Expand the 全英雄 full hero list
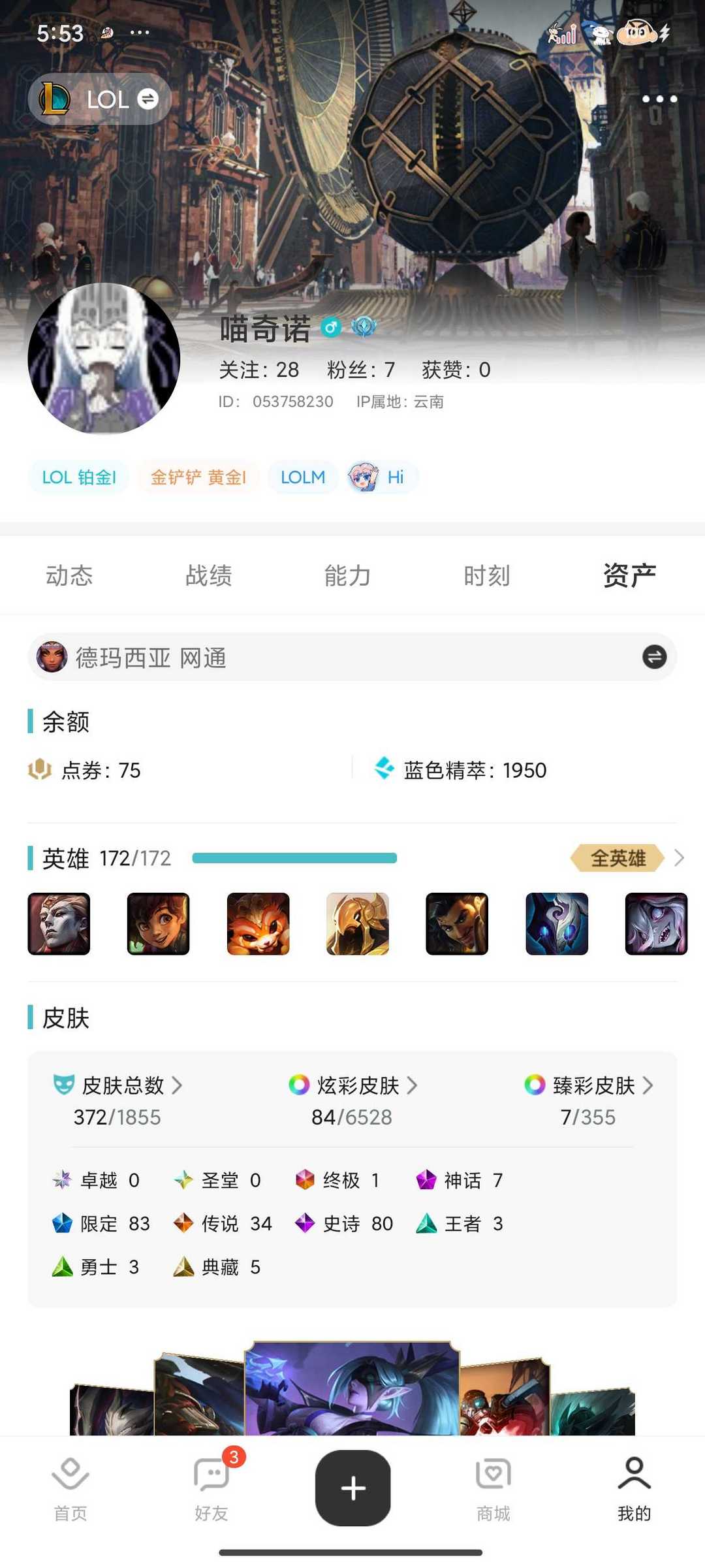Screen dimensions: 705x1568 (616, 859)
